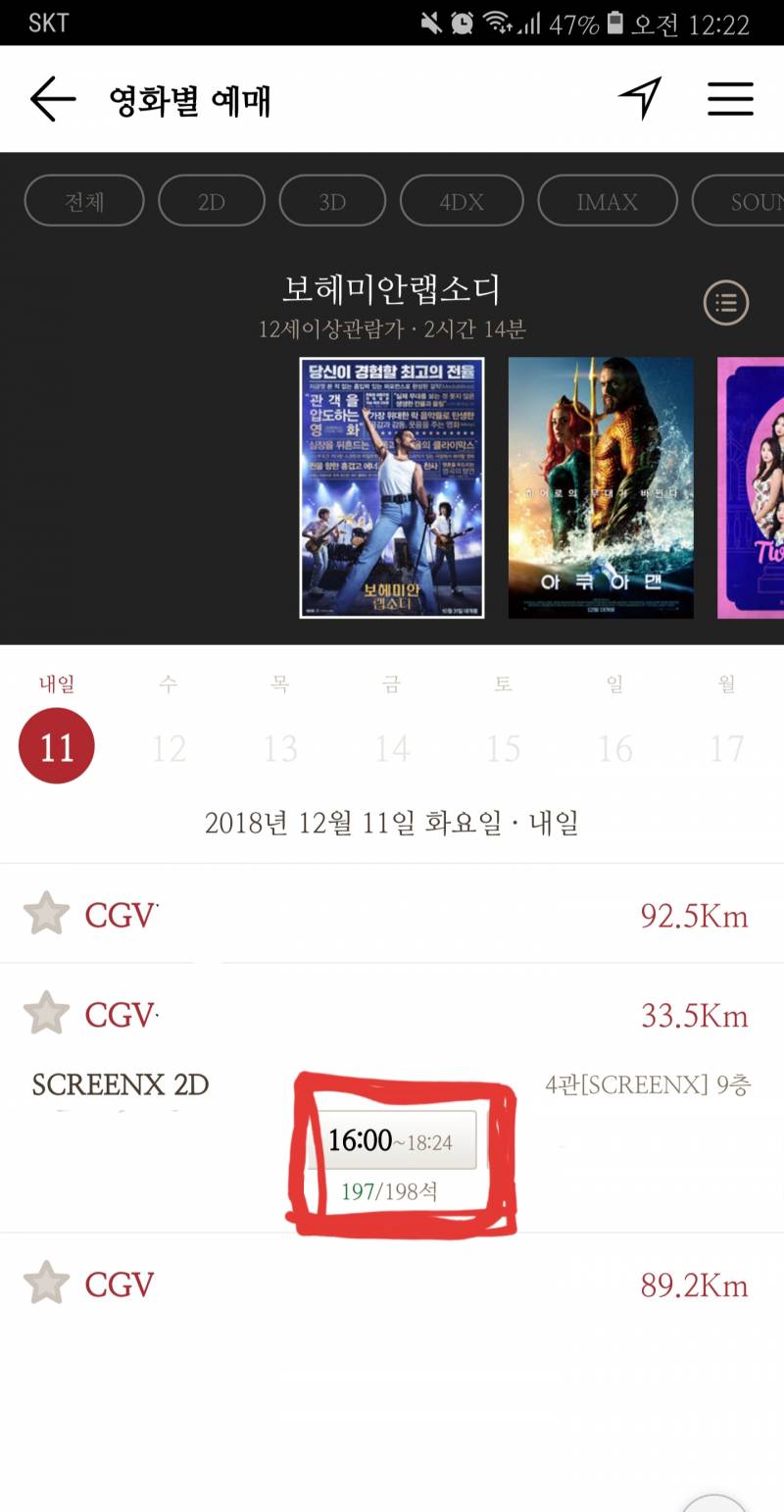Choose date 11 내일
This screenshot has height=1512, width=784.
57,746
